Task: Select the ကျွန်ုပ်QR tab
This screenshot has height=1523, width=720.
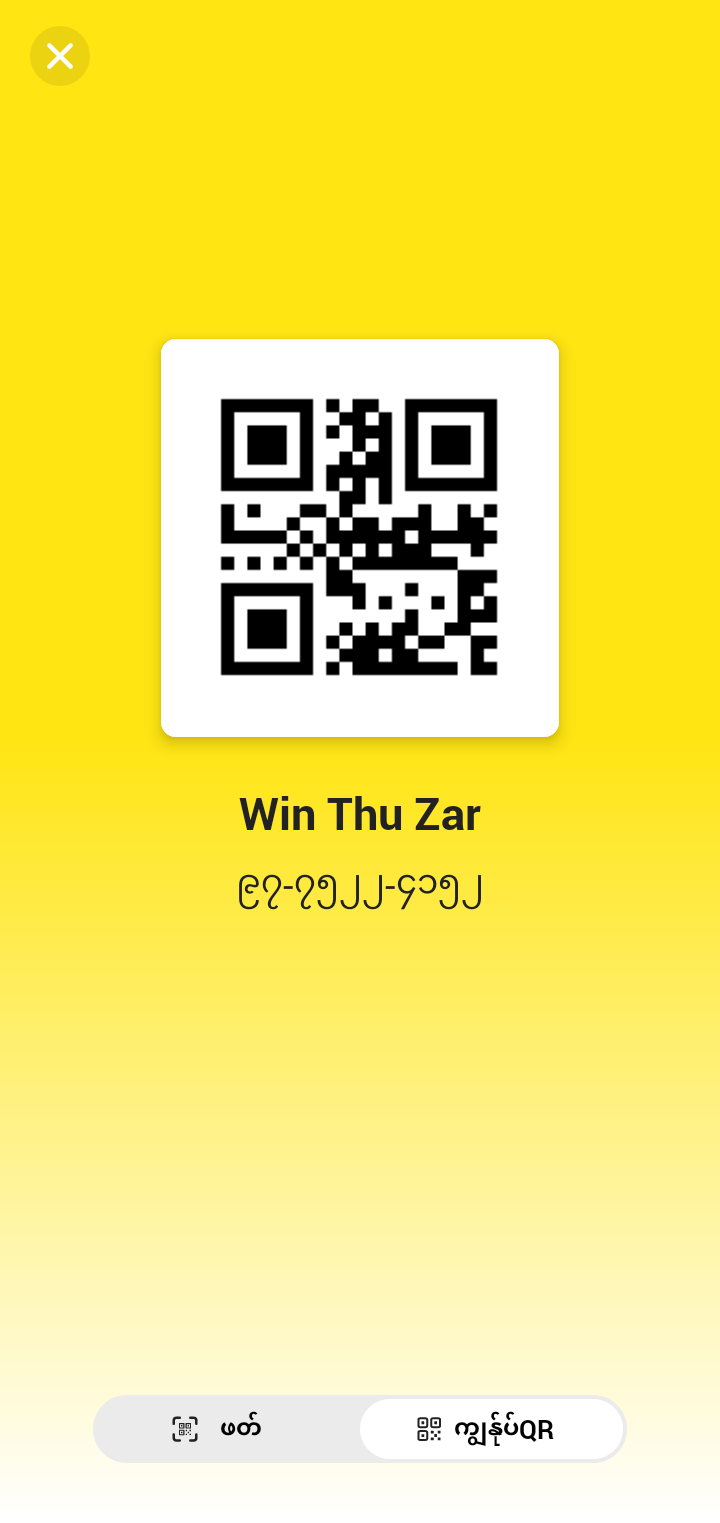Action: coord(490,1428)
